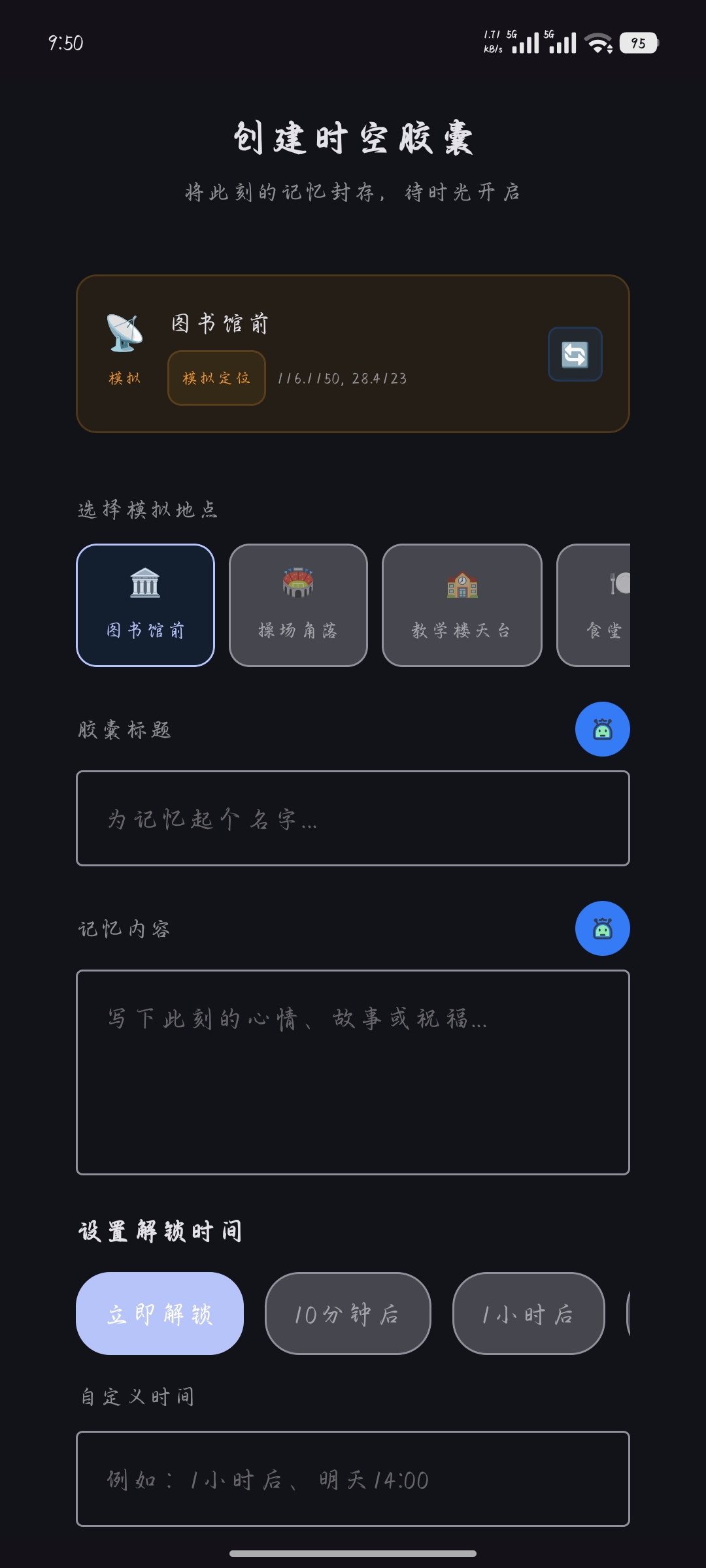Tap the 自定义时间 input field
Screen dimensions: 706x1568
(353, 1478)
